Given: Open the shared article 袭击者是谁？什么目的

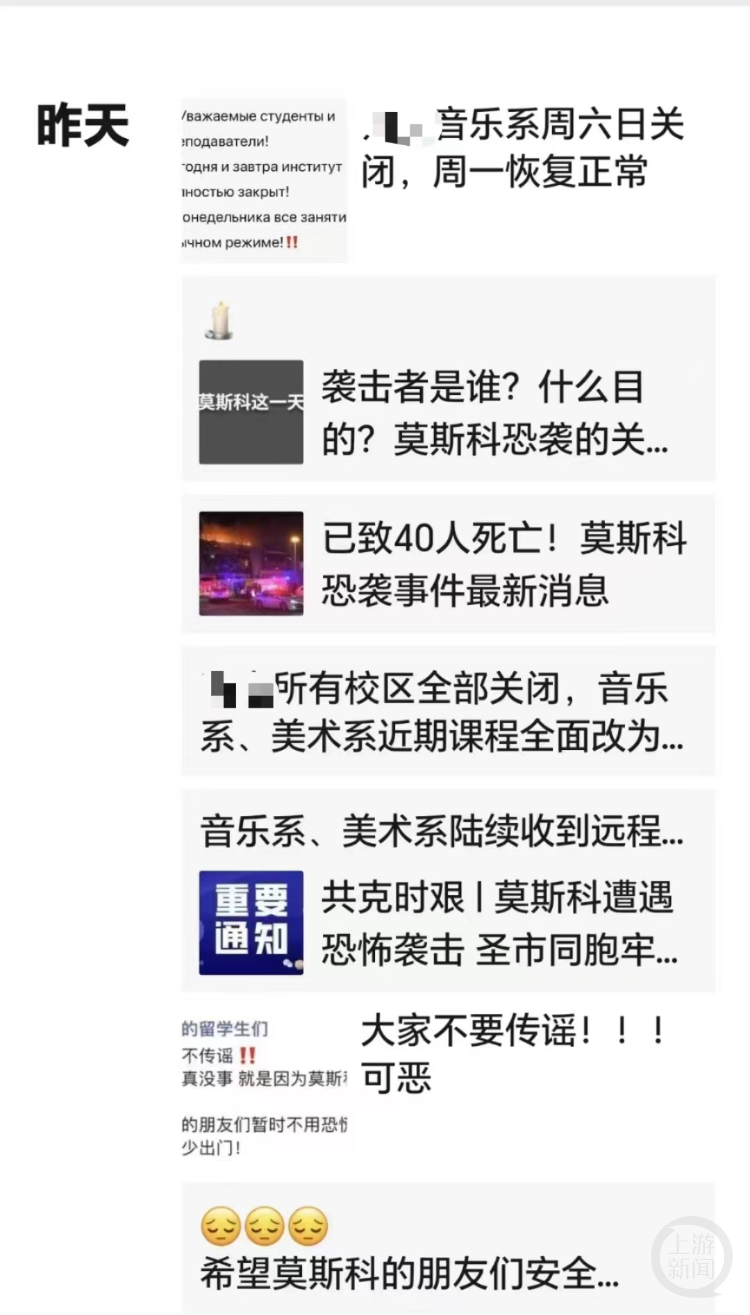Looking at the screenshot, I should point(447,412).
